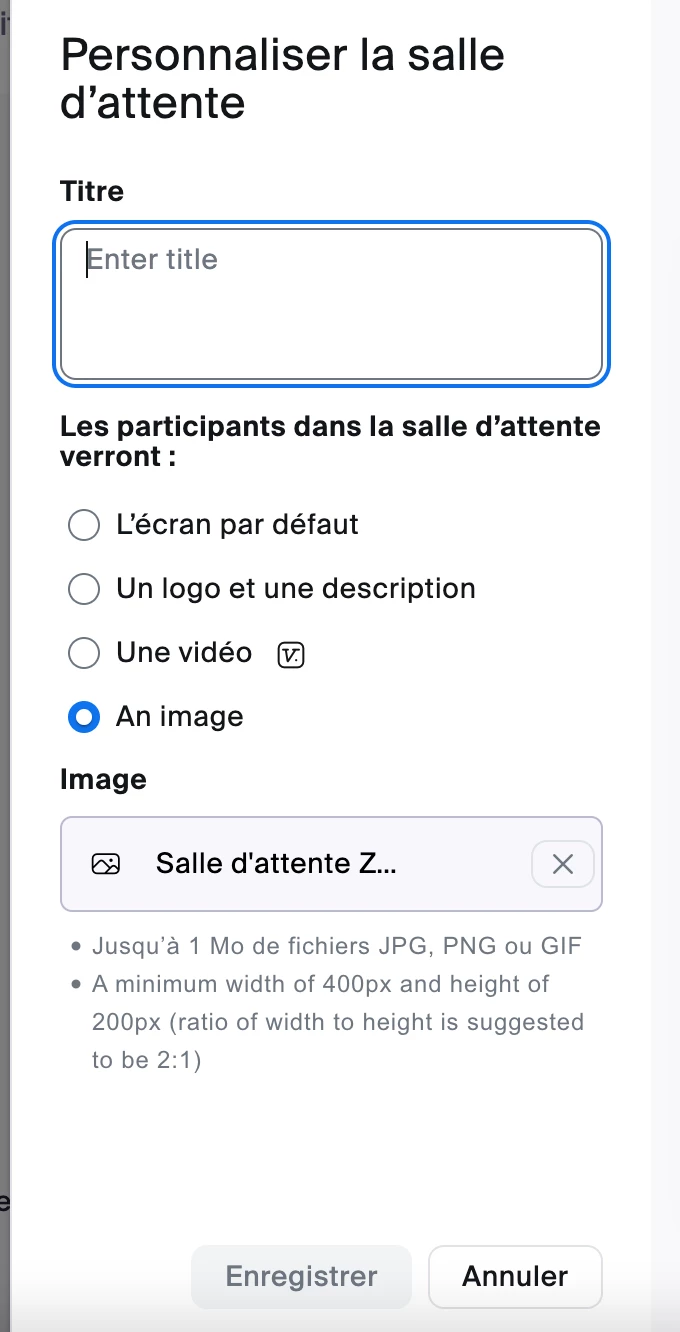This screenshot has width=680, height=1332.
Task: Cancel with the Annuler button
Action: point(514,1276)
